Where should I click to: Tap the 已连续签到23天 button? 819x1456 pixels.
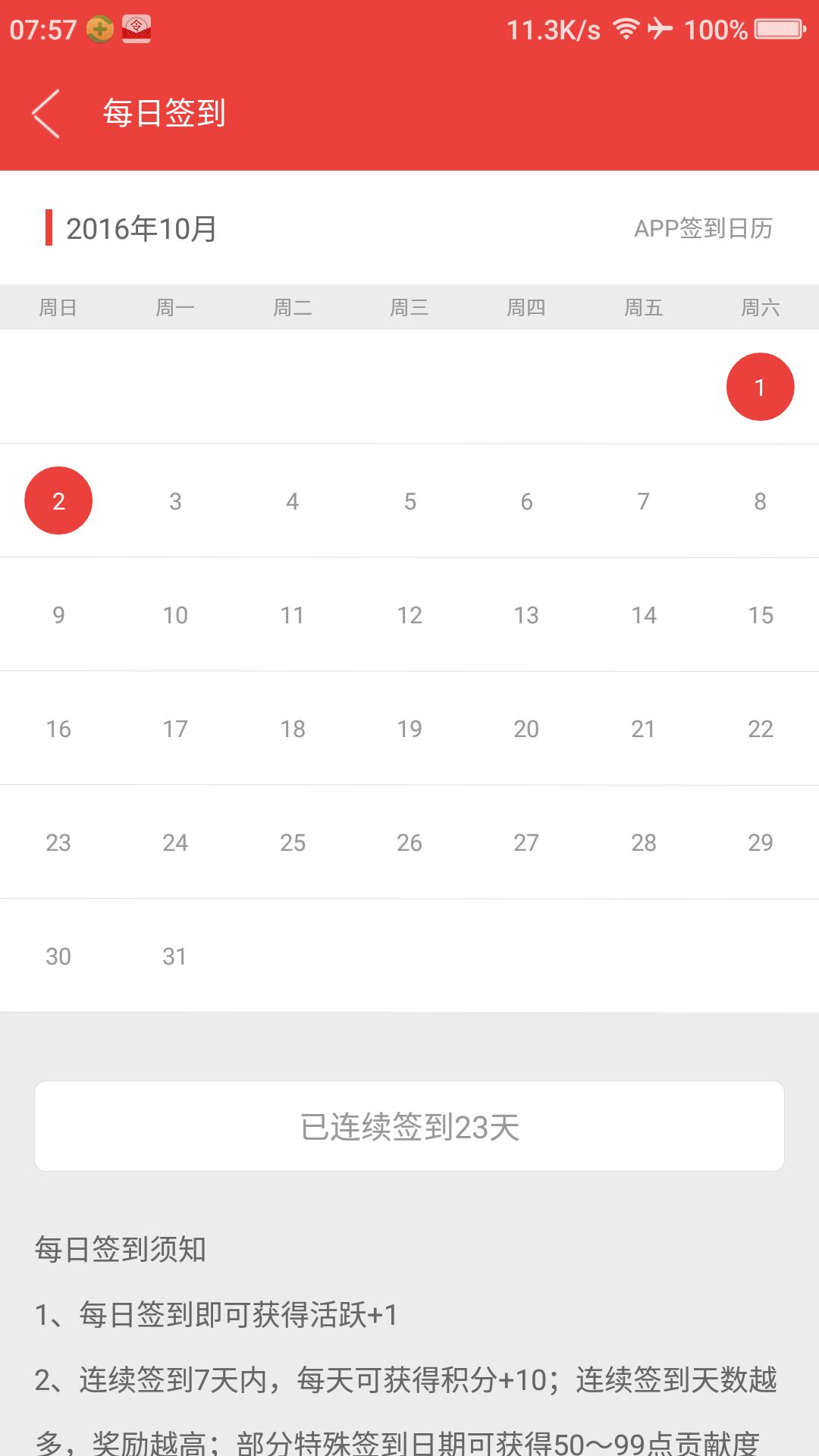click(409, 1126)
